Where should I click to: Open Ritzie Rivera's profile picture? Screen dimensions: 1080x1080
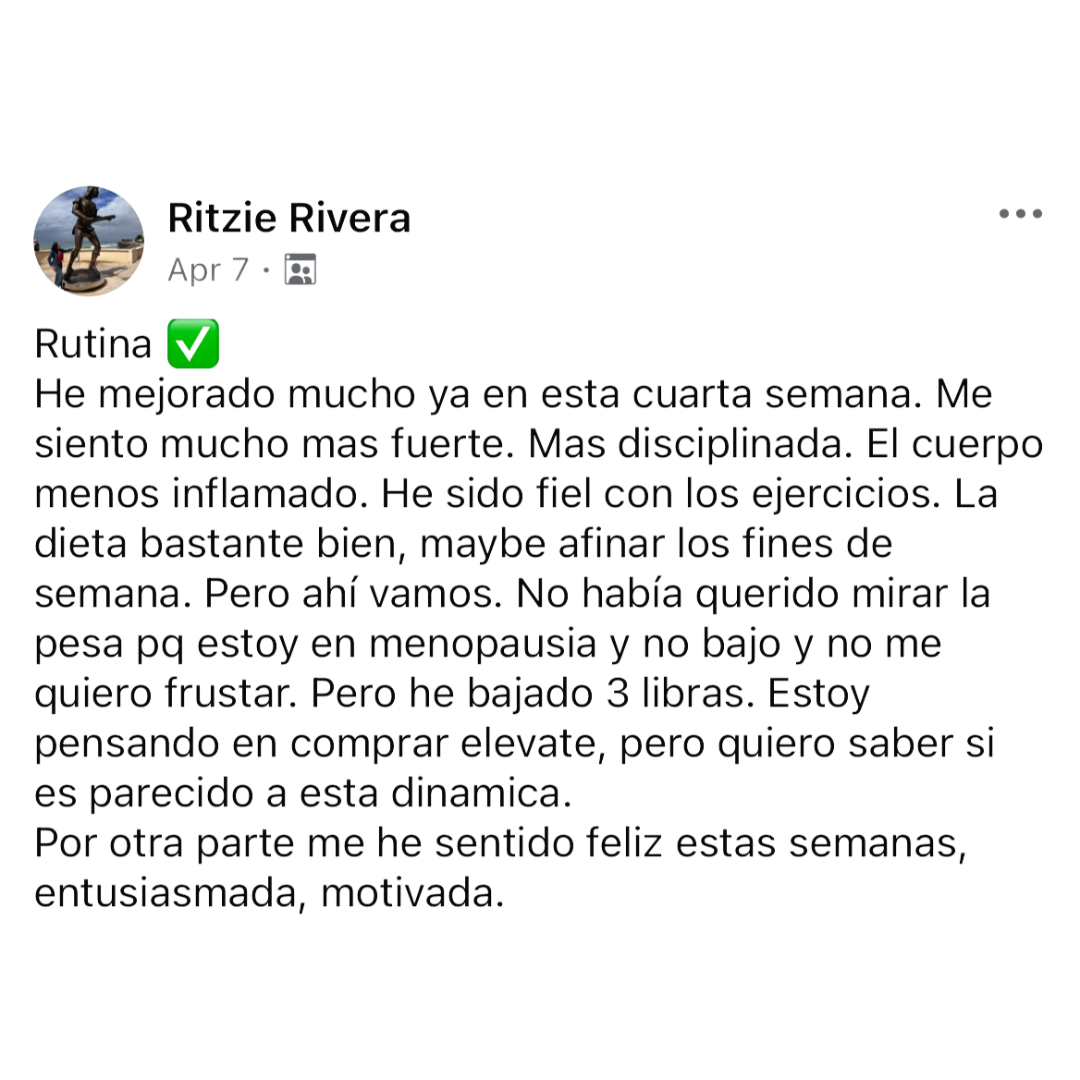89,241
